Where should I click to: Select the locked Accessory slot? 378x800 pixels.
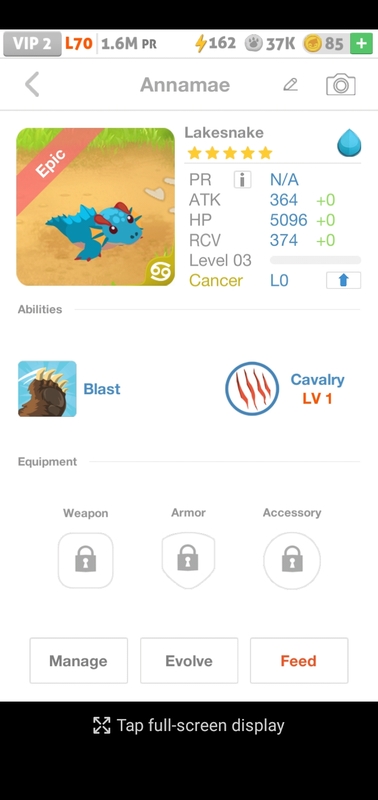292,560
